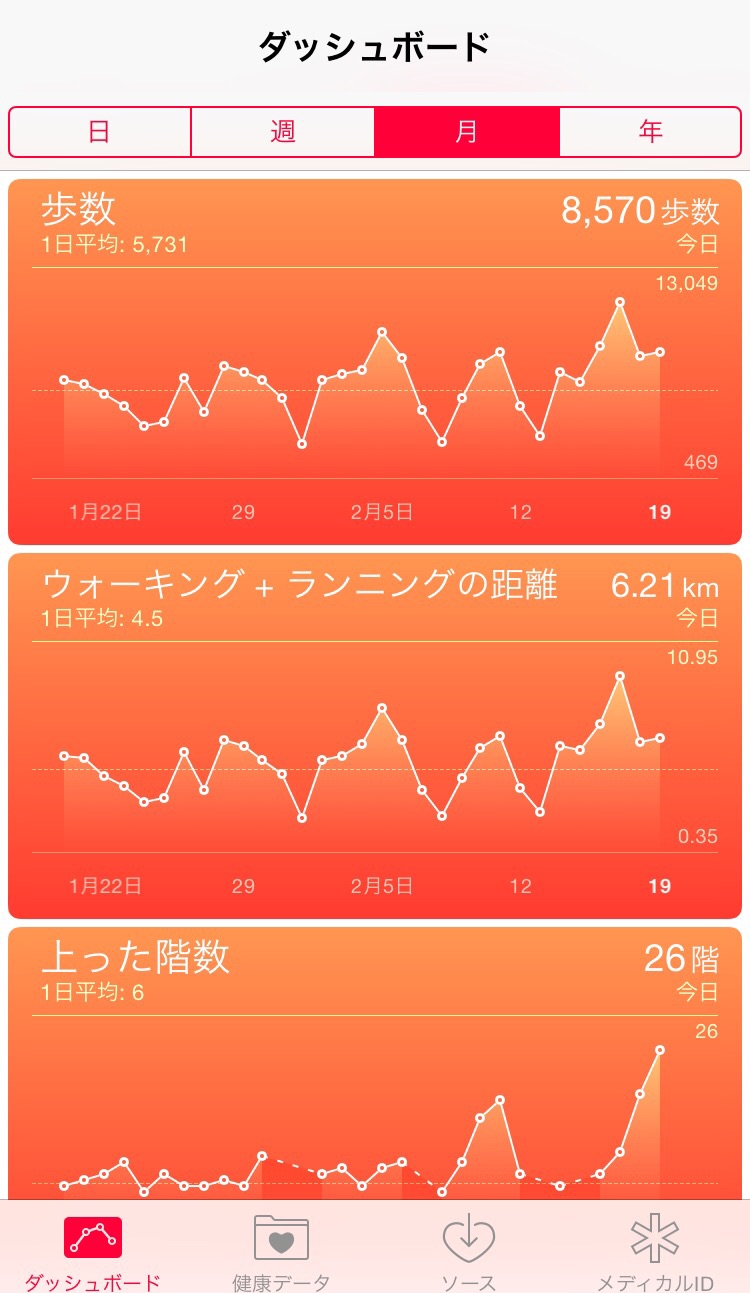Switch to the 日 (day) view
Screen dimensions: 750x1293
tap(100, 132)
